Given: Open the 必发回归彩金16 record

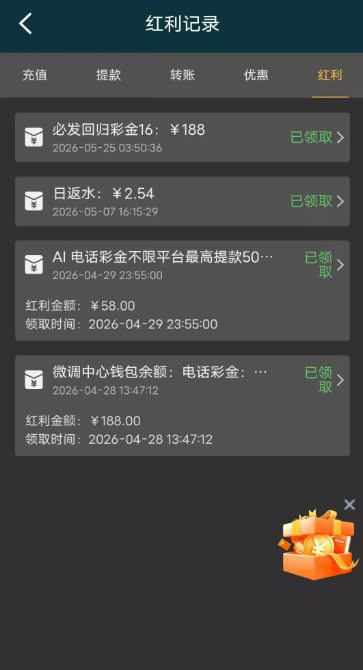Looking at the screenshot, I should coord(182,137).
